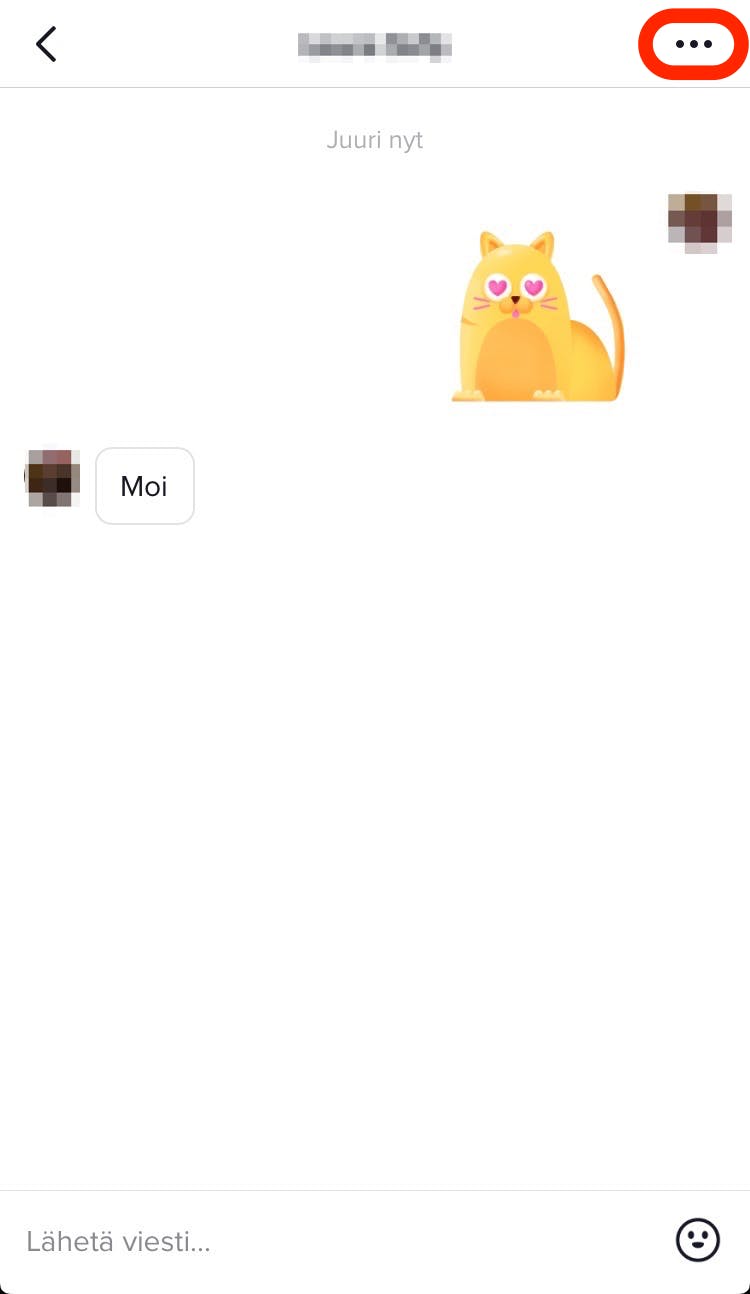
Task: Go back using the top-left arrow
Action: (x=46, y=44)
